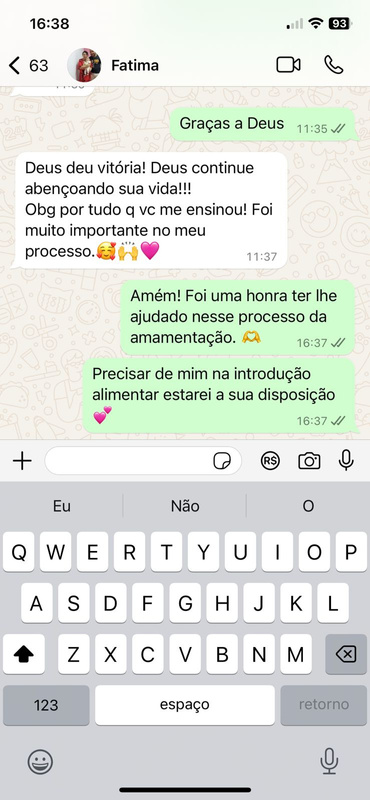Tap the keyboard backspace key
Screen dimensions: 370x800
(346, 655)
